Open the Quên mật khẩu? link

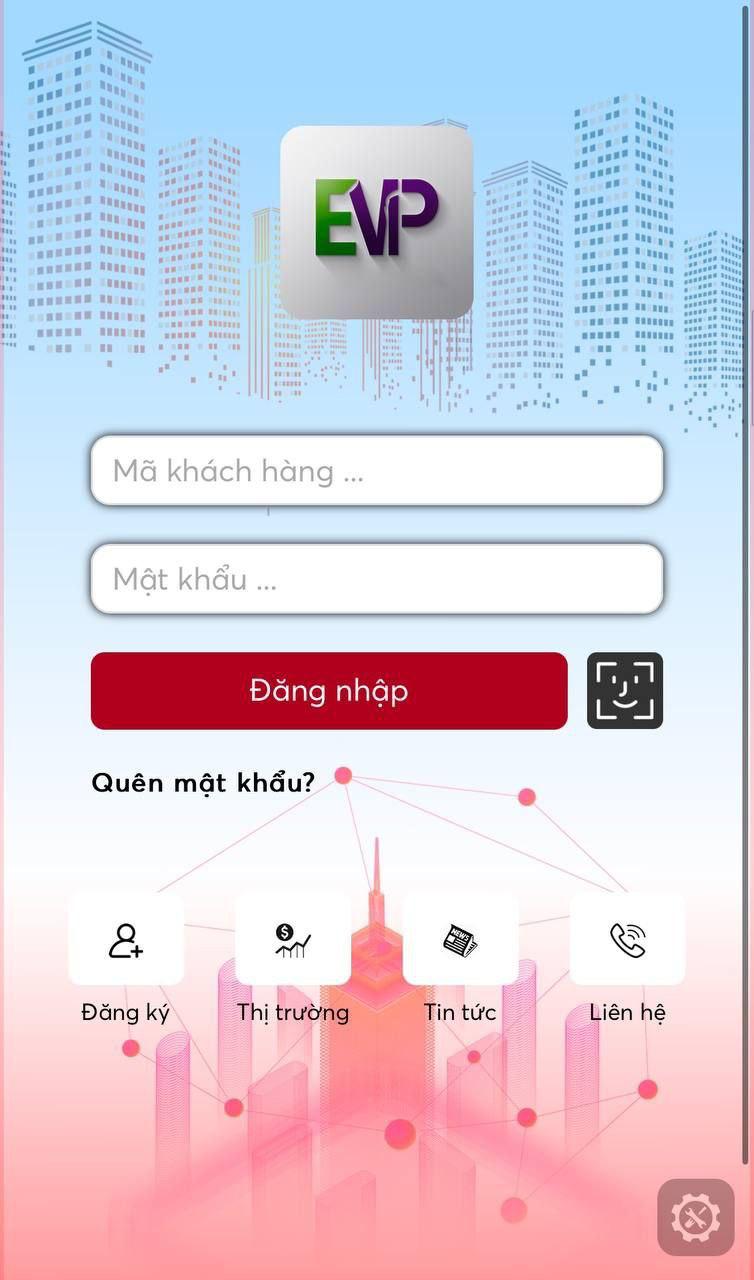point(203,783)
